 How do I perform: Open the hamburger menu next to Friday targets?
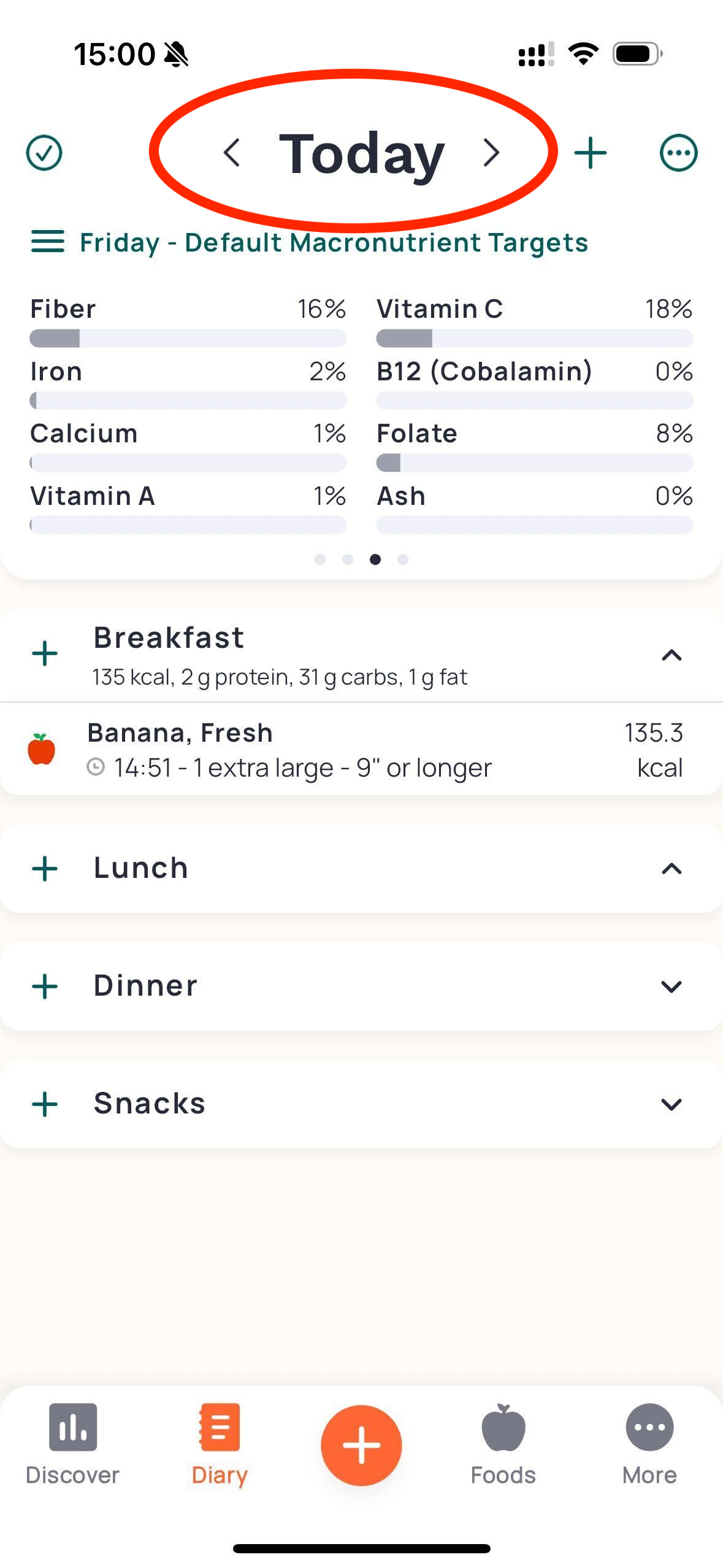(47, 242)
